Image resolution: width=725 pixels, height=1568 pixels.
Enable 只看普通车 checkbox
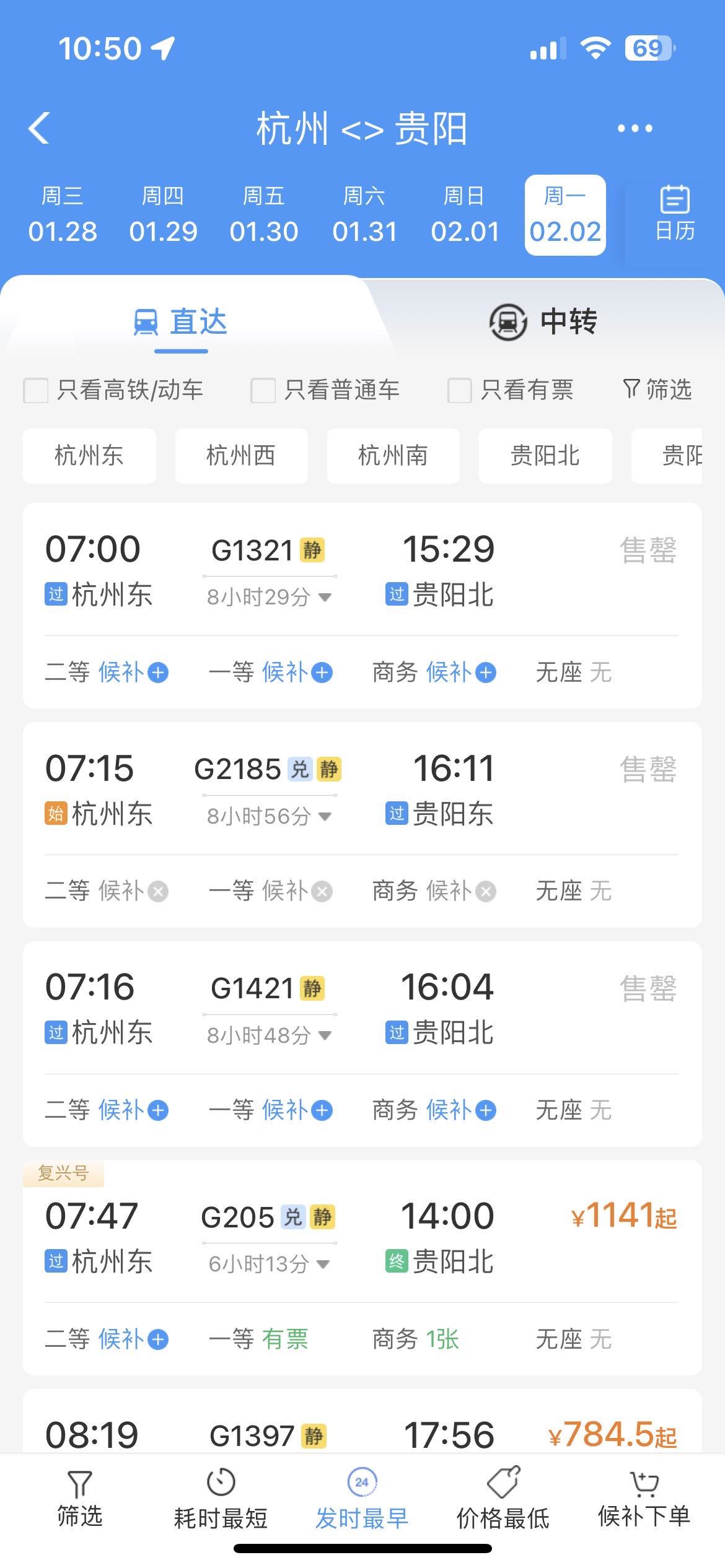[x=263, y=391]
